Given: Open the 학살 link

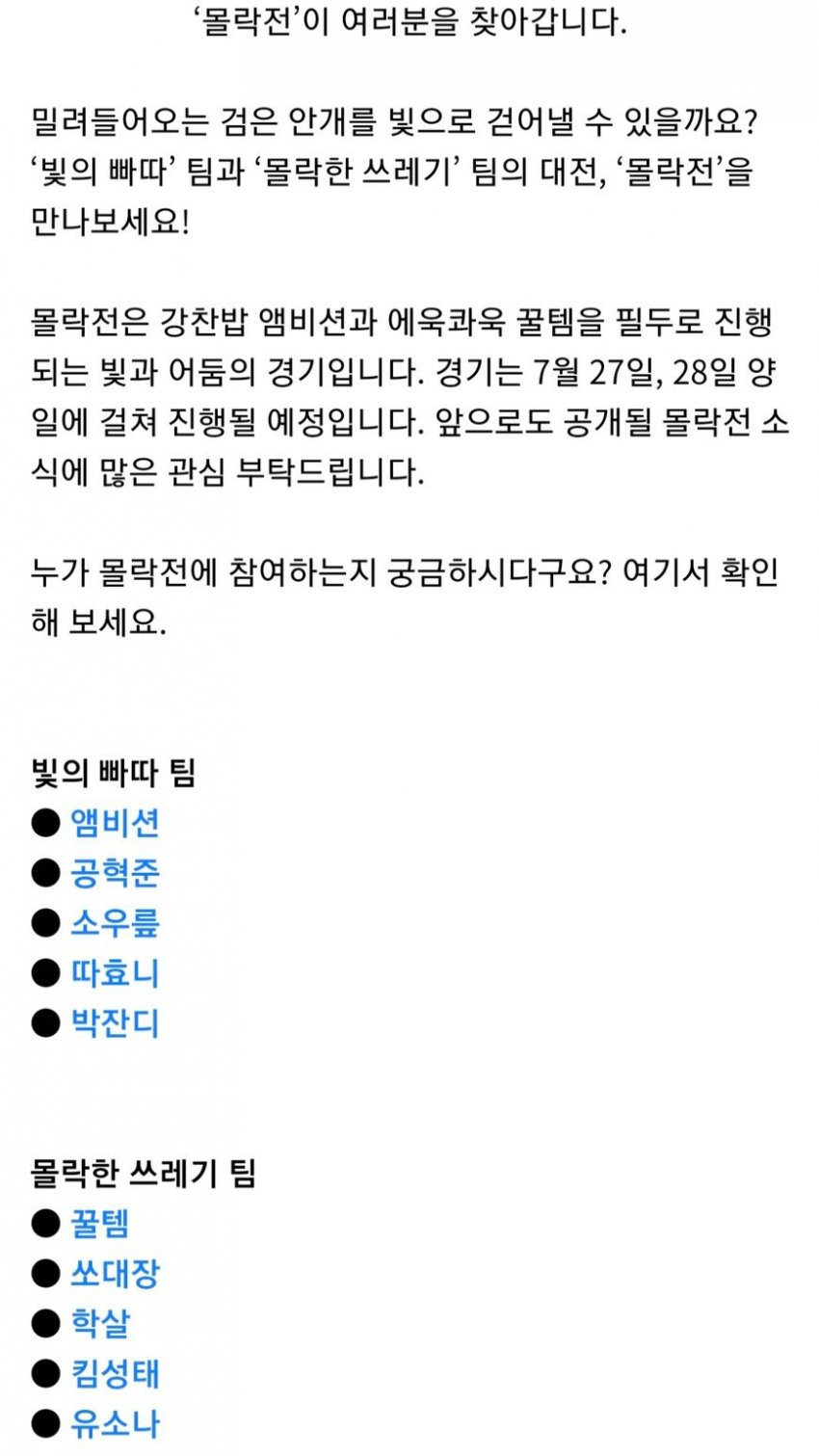Looking at the screenshot, I should click(100, 1324).
